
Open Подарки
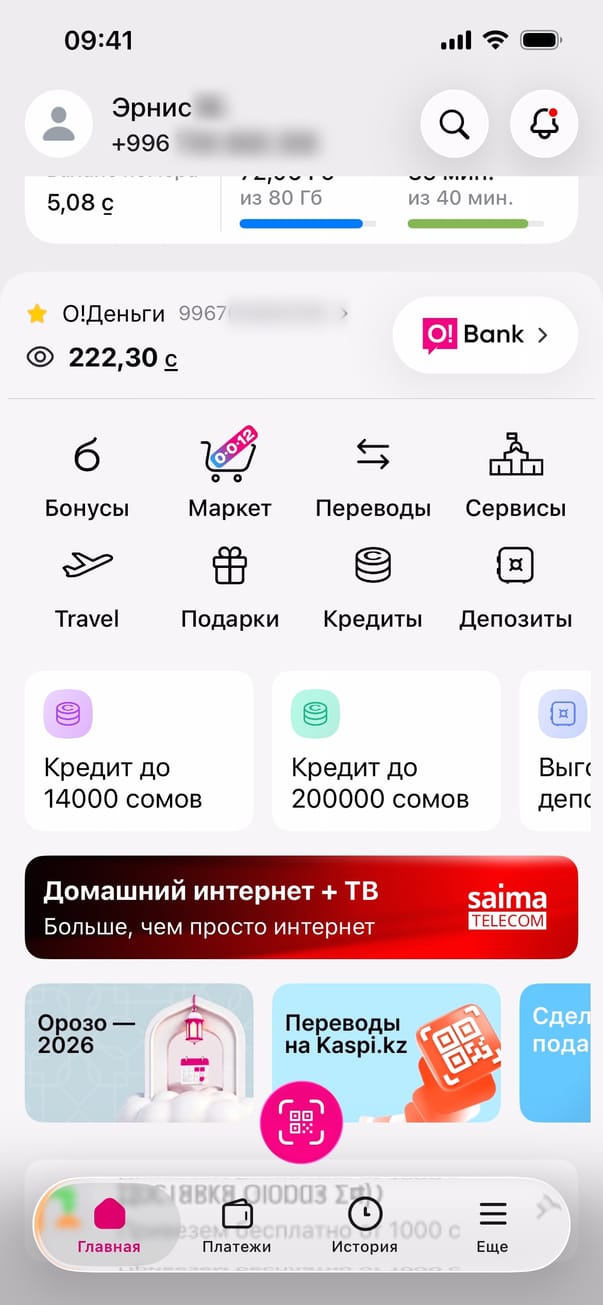pos(229,588)
